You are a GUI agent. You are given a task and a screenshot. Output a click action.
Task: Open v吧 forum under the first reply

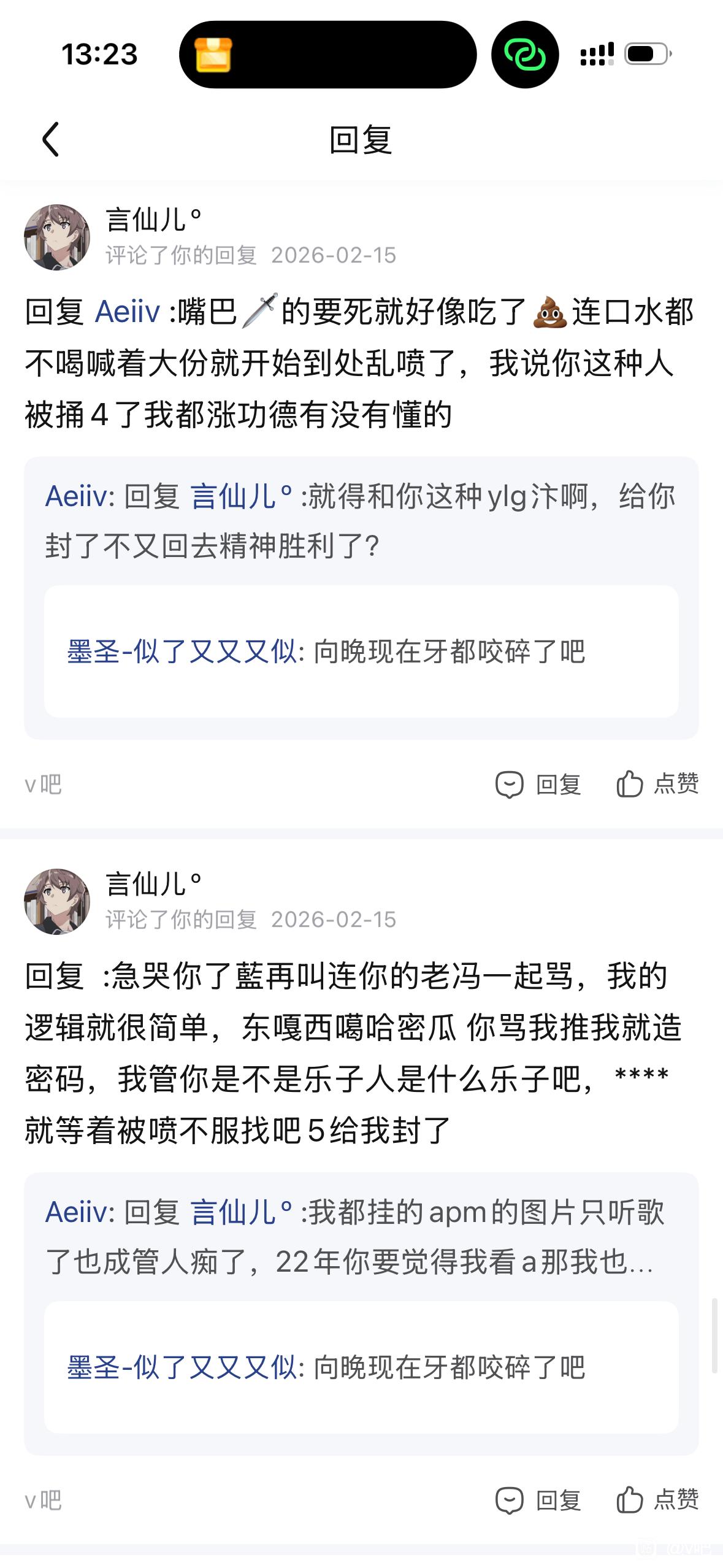[x=43, y=785]
